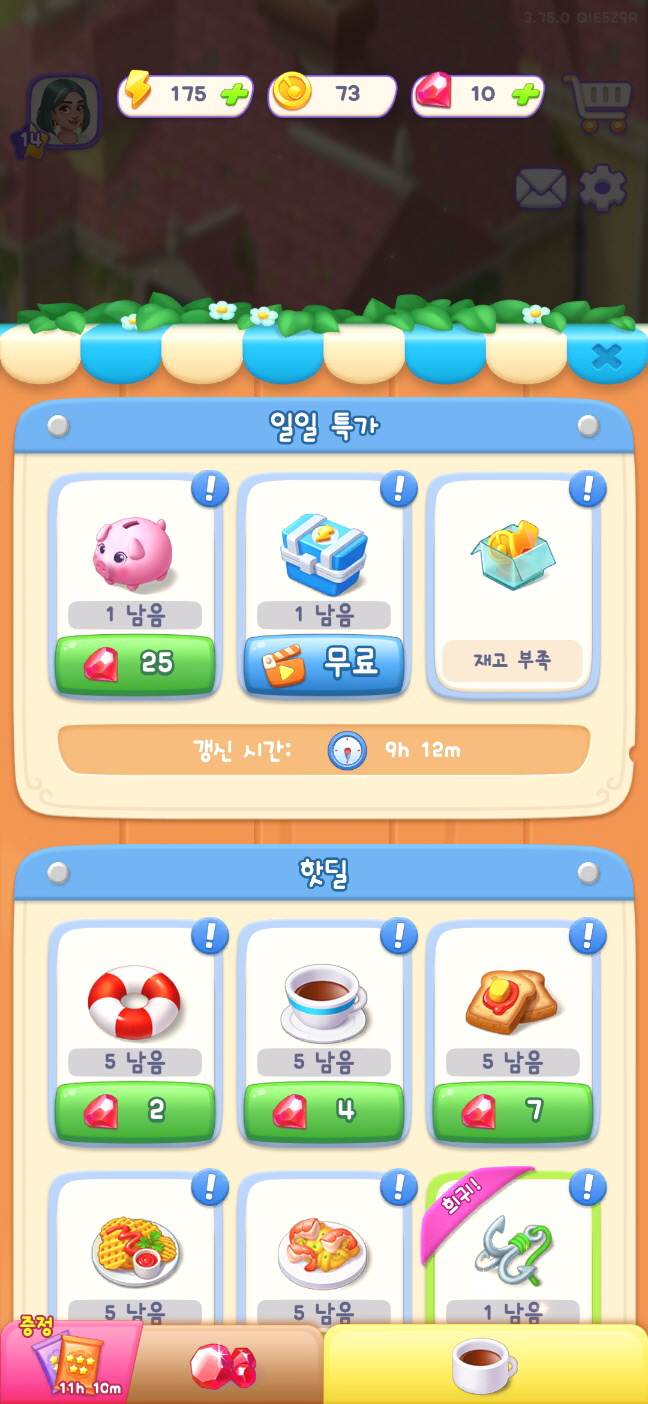Switch to the gems shop tab
648x1404 pixels.
(225, 1365)
